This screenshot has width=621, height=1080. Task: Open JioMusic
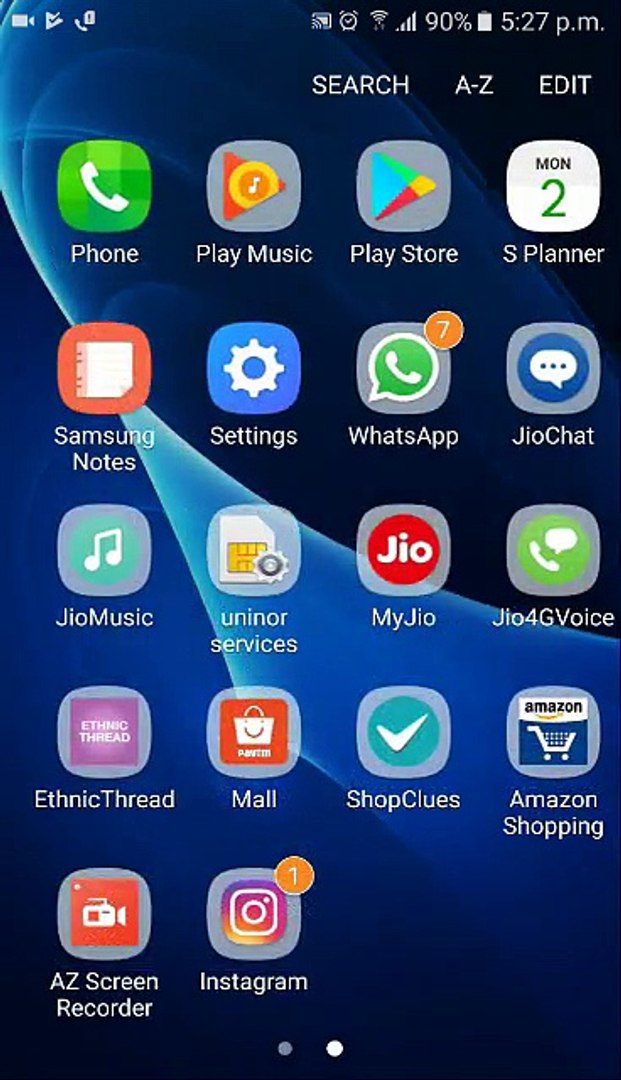[x=104, y=551]
